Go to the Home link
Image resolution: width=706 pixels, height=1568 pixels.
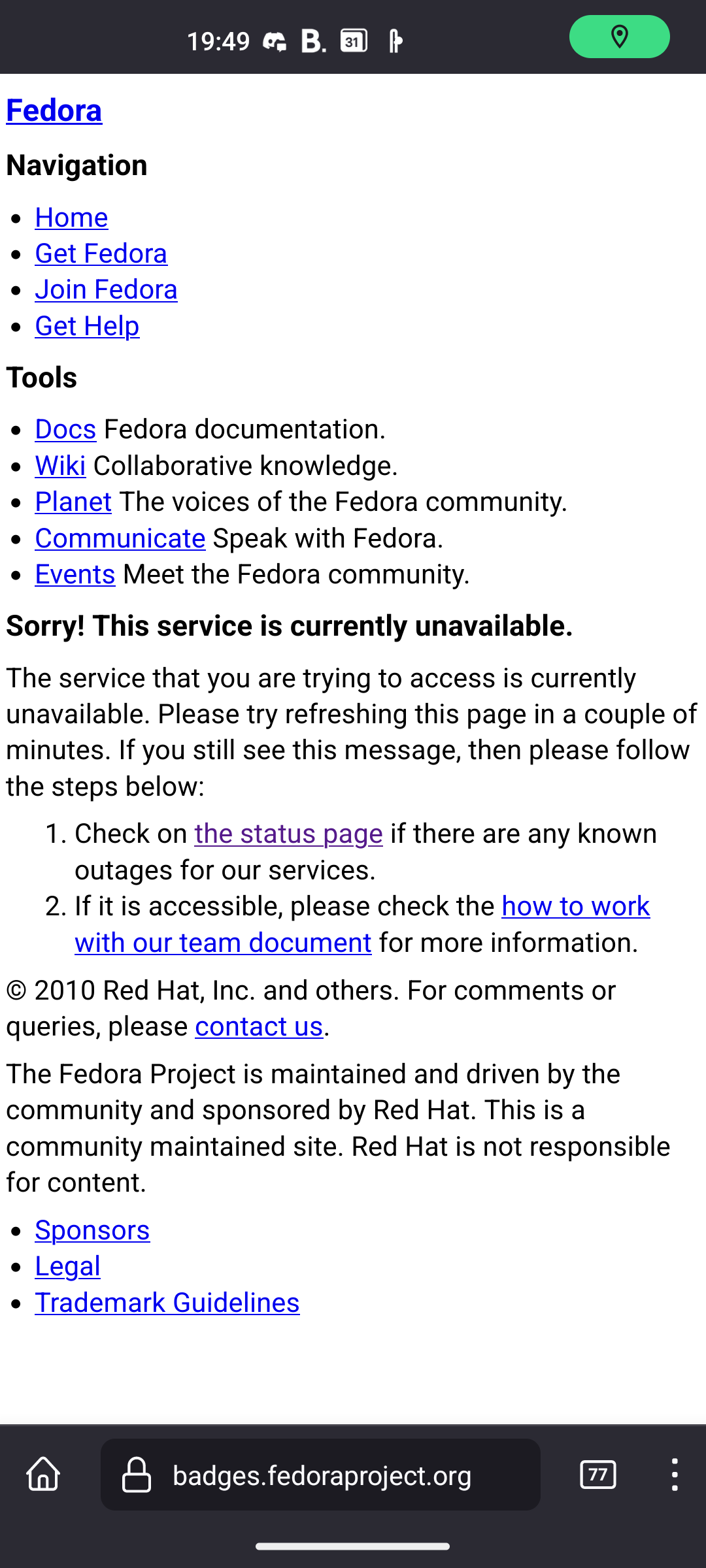coord(71,218)
